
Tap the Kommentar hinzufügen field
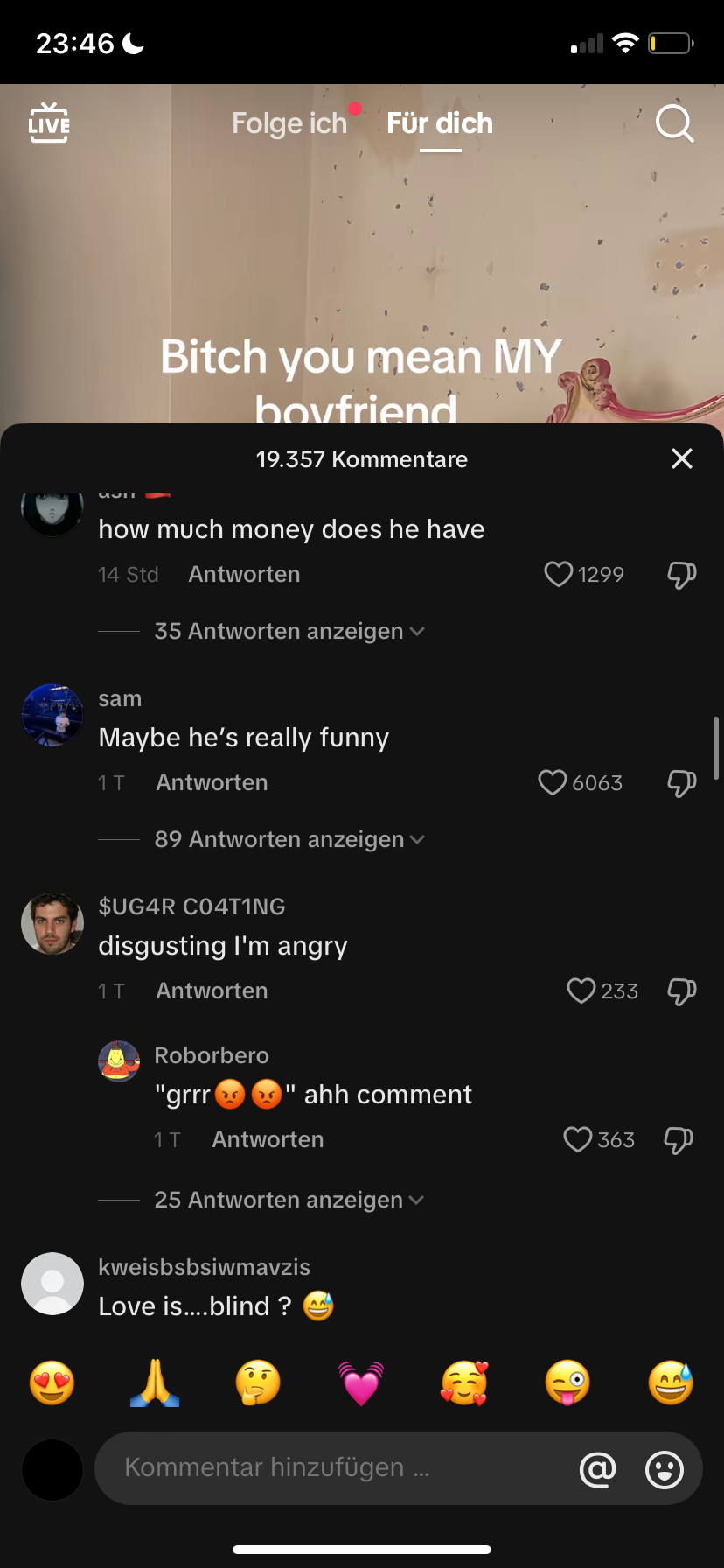pyautogui.click(x=332, y=1467)
